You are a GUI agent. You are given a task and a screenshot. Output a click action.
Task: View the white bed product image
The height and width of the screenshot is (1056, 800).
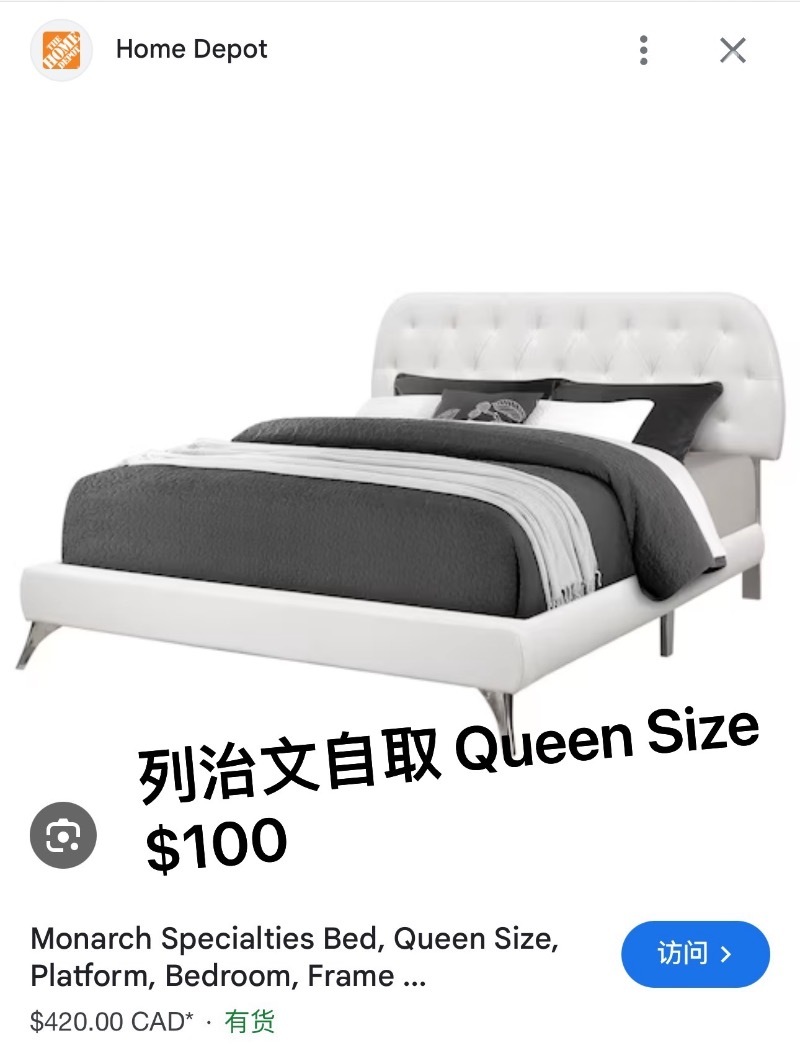(x=400, y=480)
